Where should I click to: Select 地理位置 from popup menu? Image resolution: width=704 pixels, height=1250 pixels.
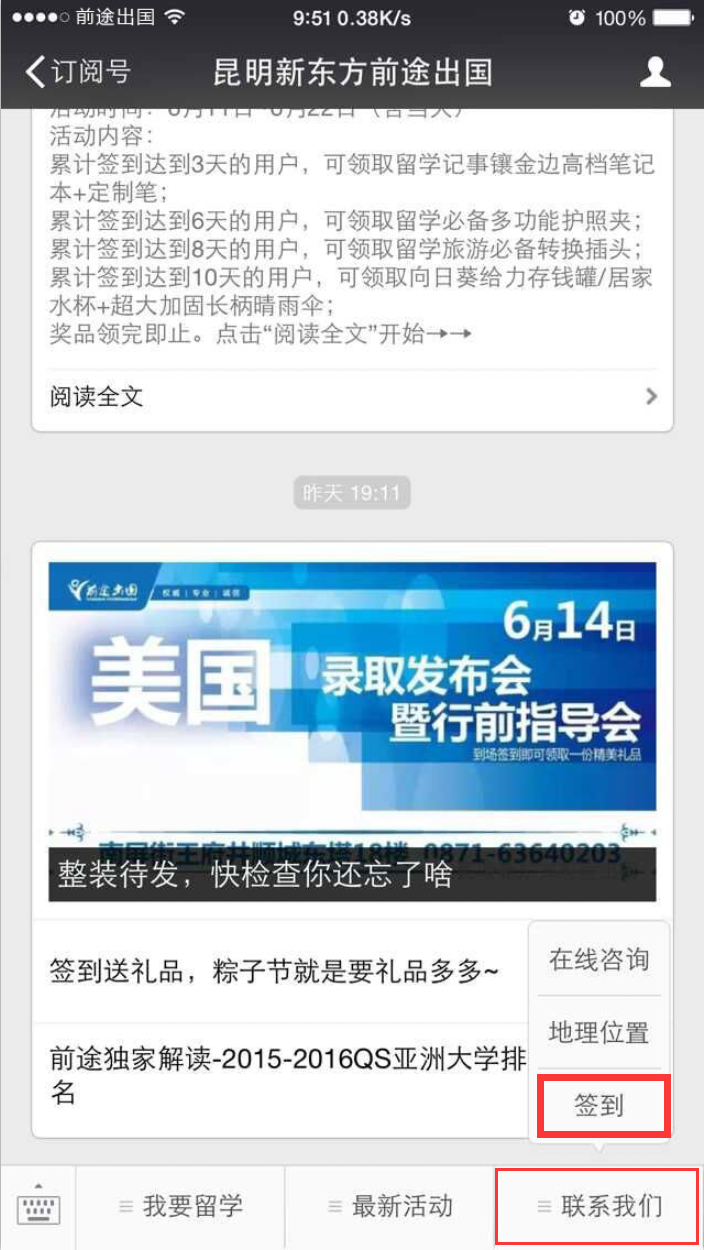click(598, 1032)
